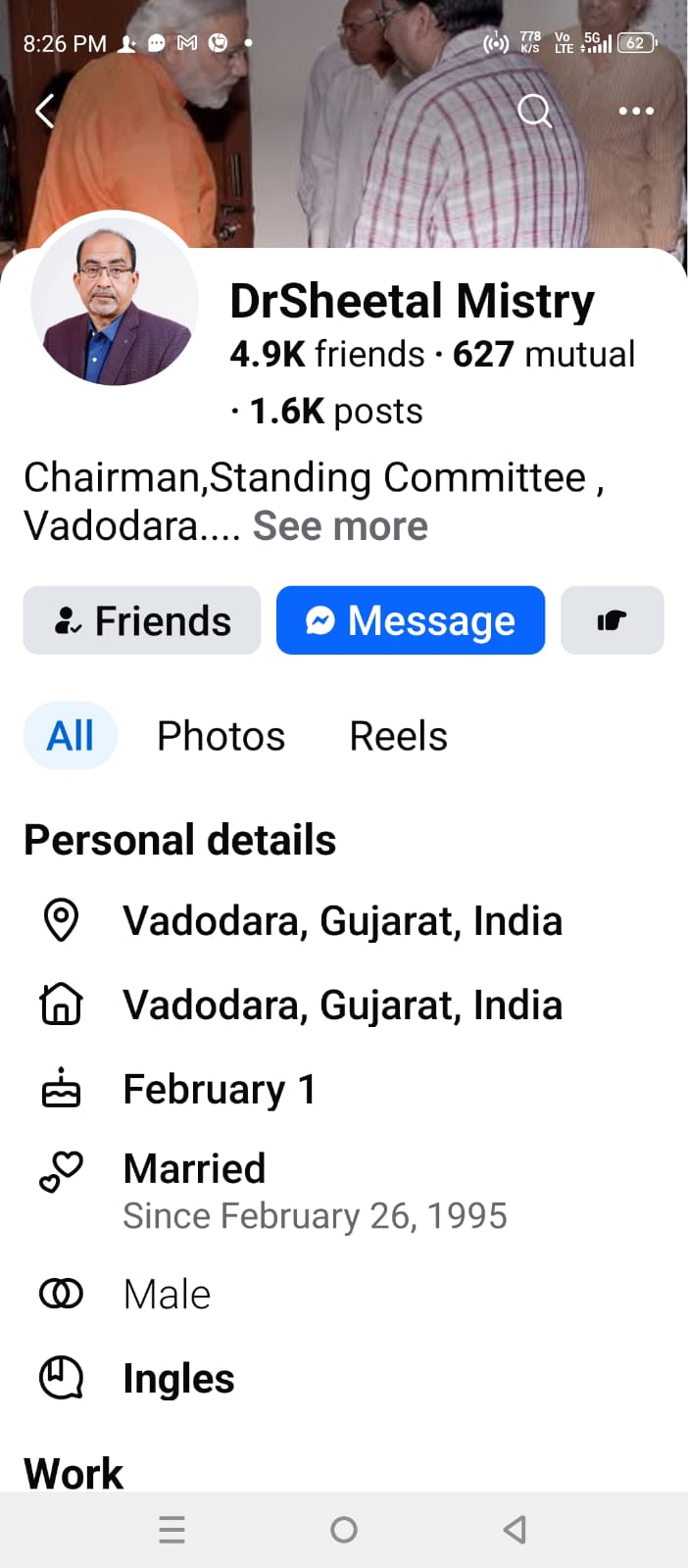Search within this profile
This screenshot has height=1568, width=688.
click(x=534, y=111)
